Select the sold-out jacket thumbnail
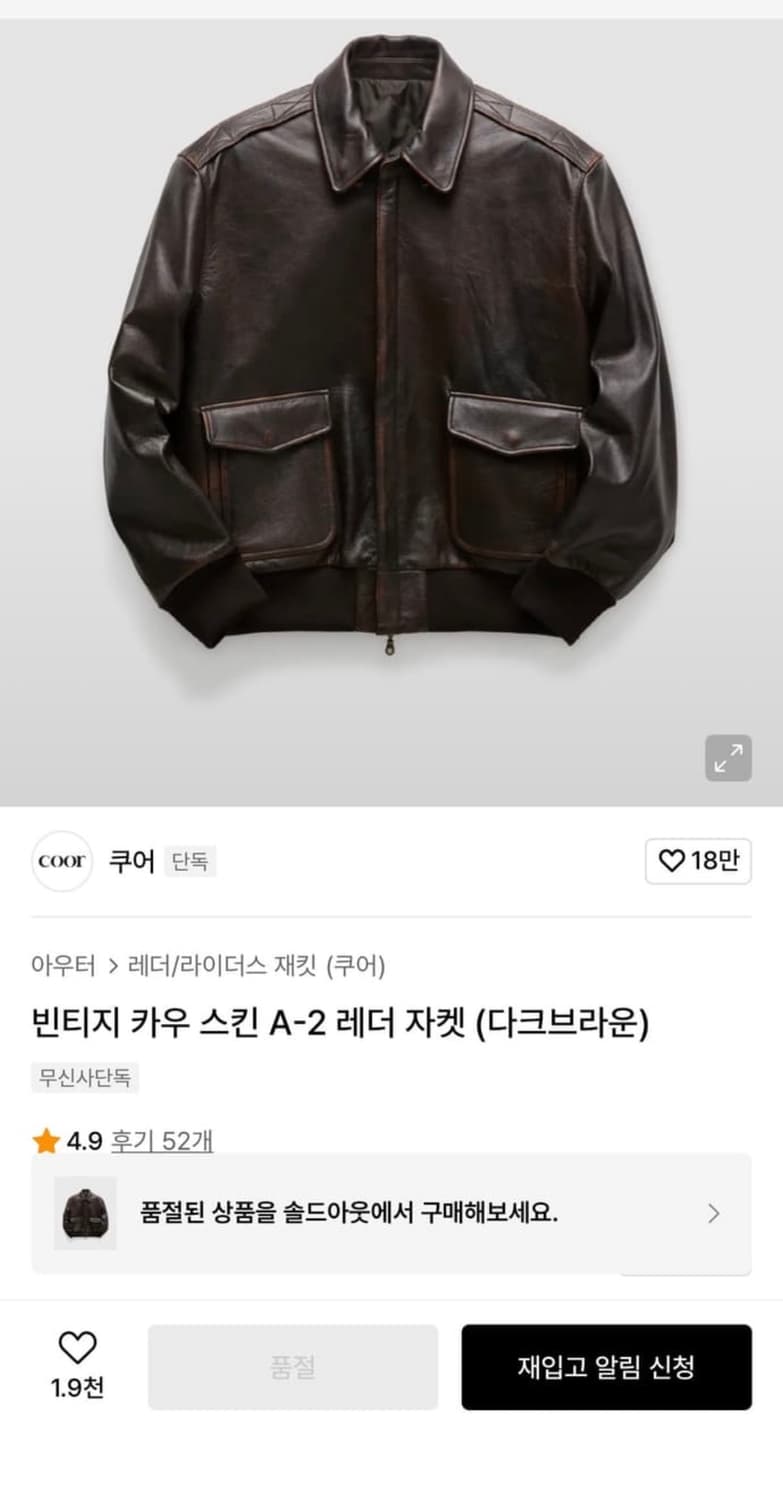Image resolution: width=783 pixels, height=1500 pixels. coord(84,1213)
